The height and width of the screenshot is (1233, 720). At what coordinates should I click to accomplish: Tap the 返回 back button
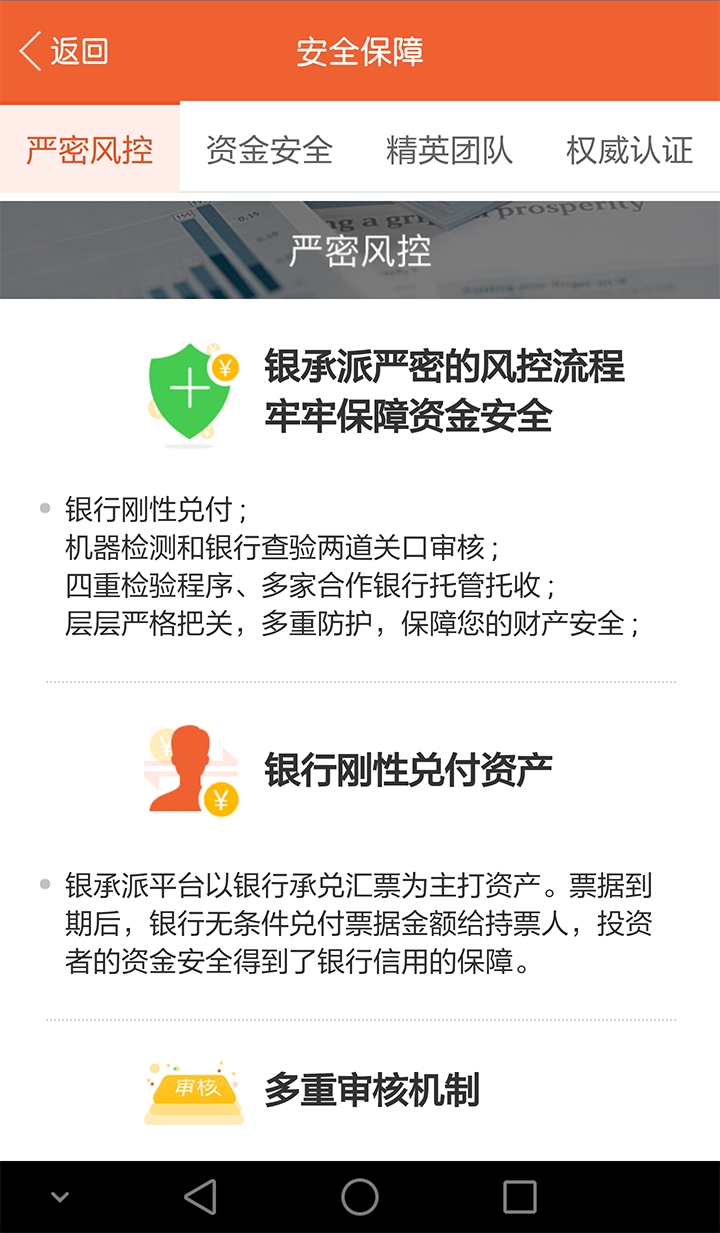tap(64, 51)
